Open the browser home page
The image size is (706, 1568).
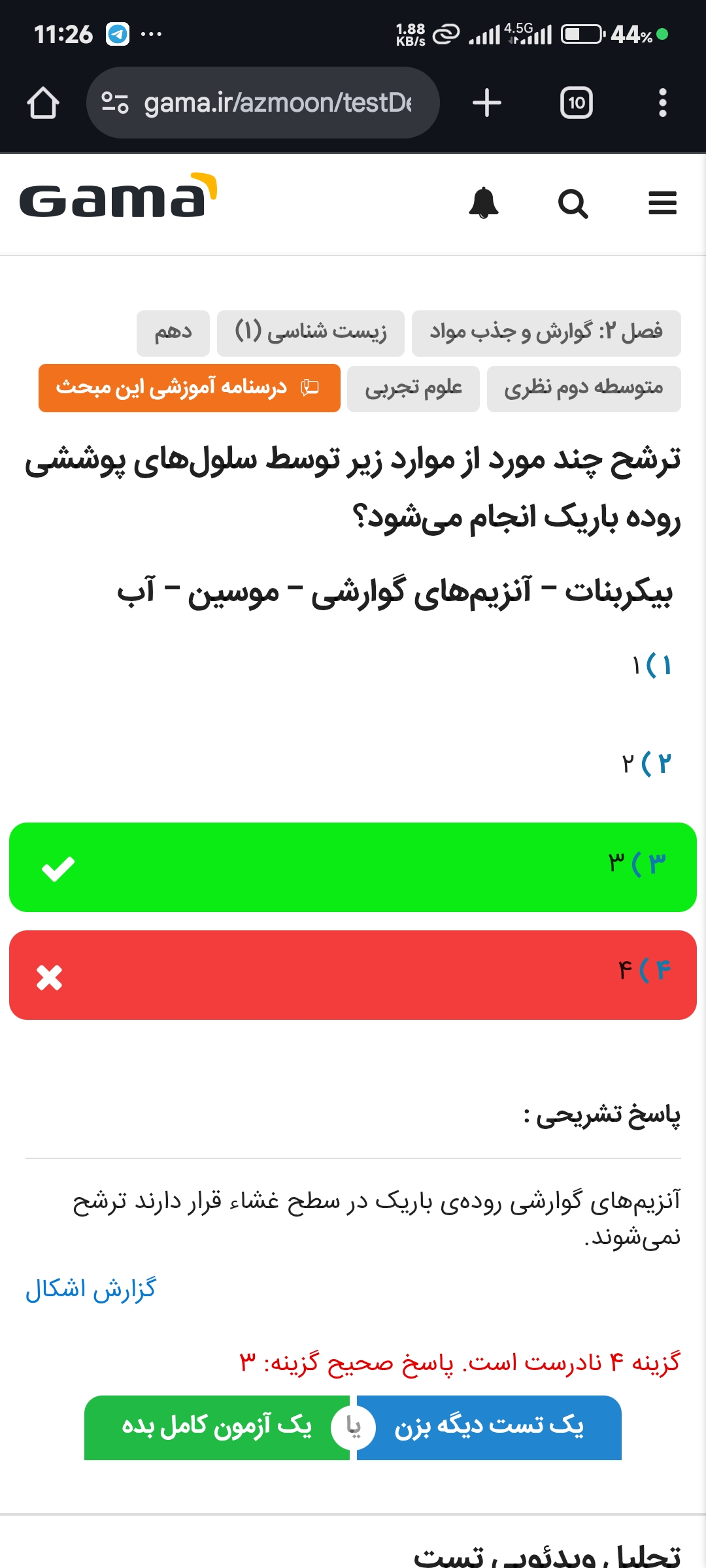43,103
